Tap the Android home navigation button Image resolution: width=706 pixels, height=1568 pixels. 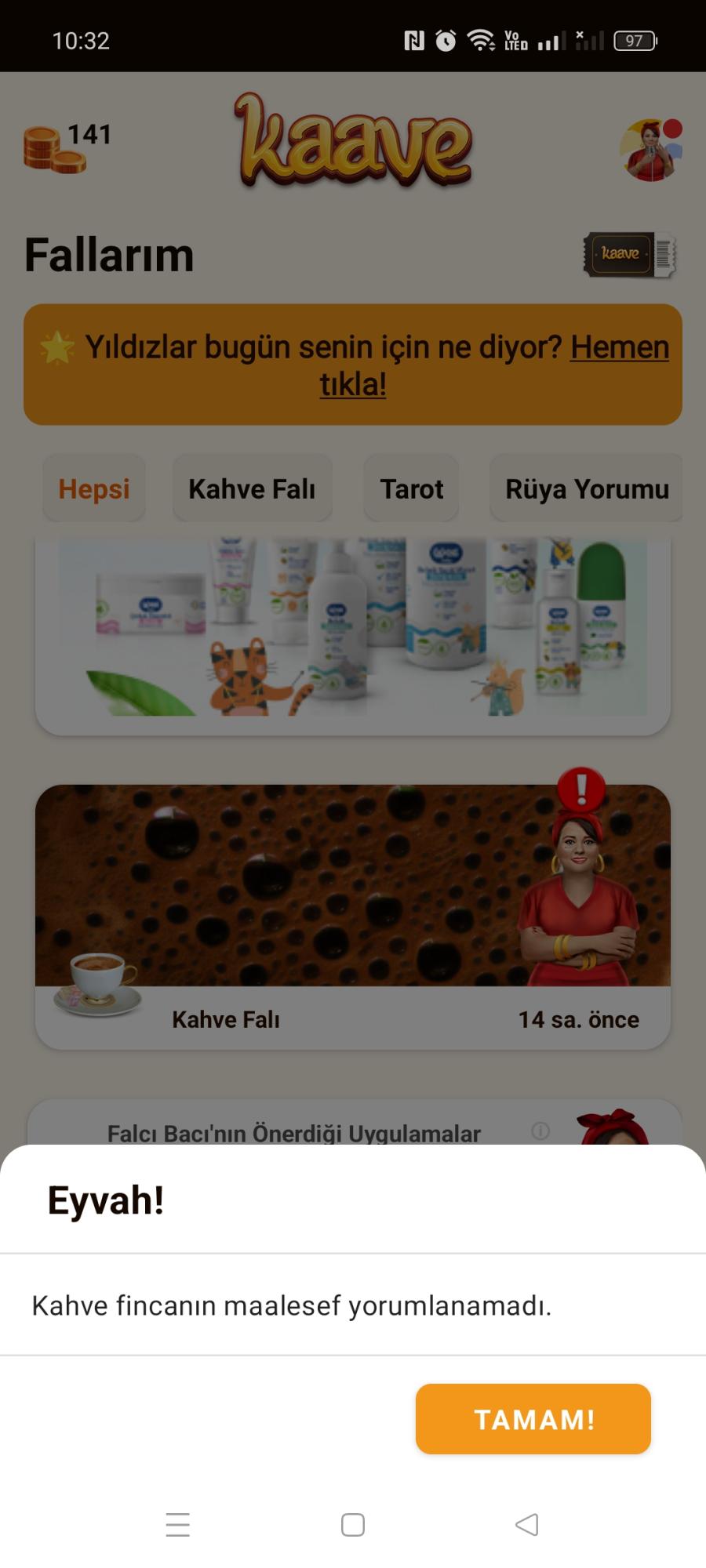coord(353,1523)
